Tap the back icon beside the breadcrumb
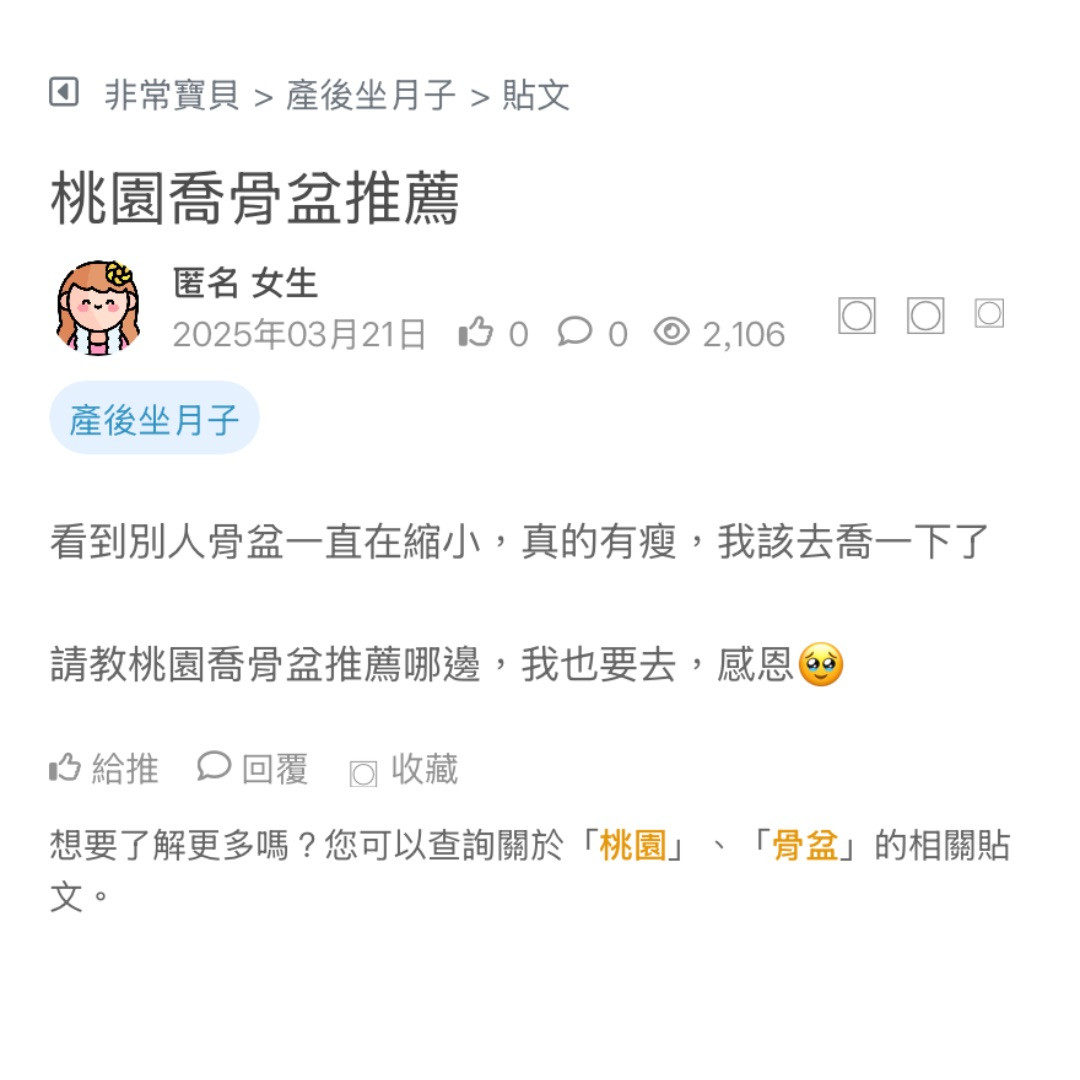The height and width of the screenshot is (1080, 1080). coord(64,94)
